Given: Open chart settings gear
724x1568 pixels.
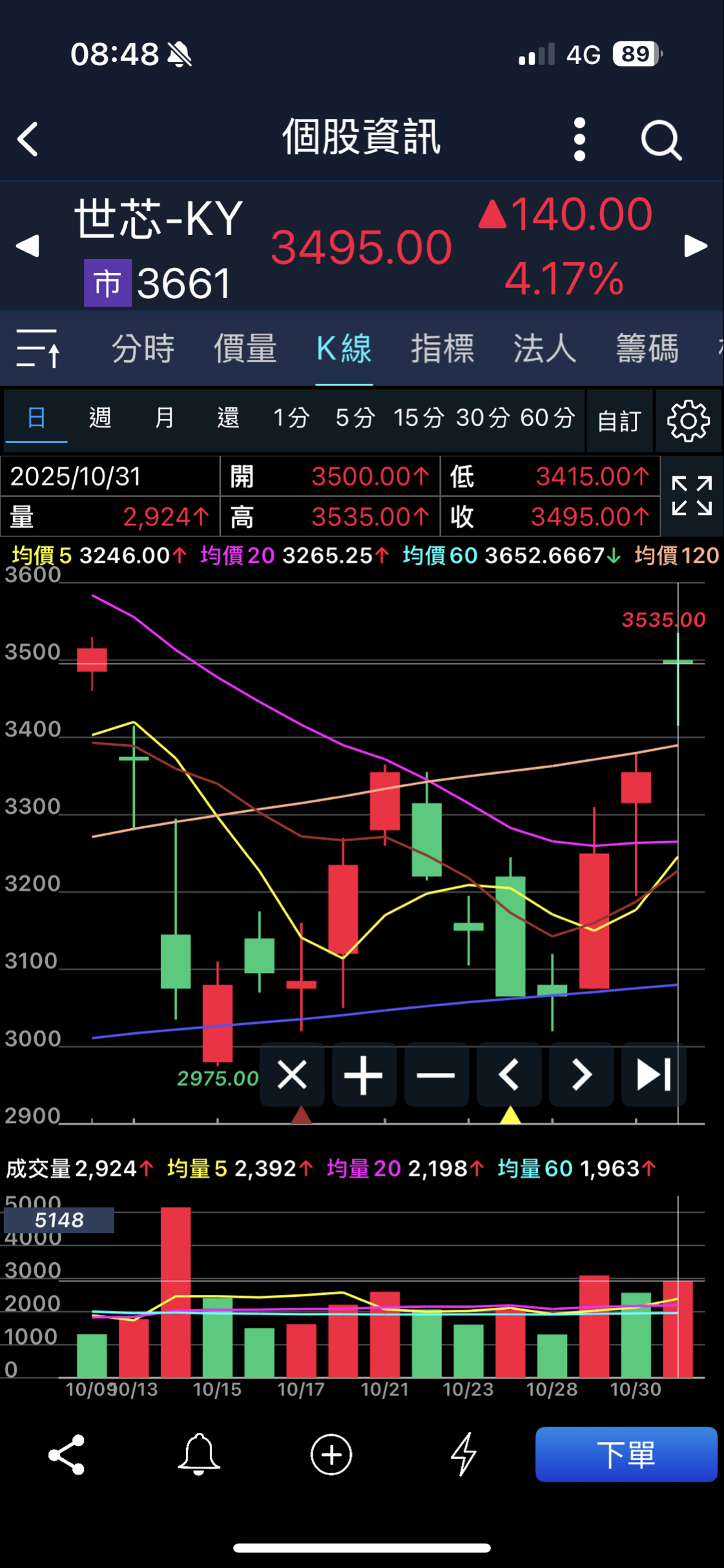Looking at the screenshot, I should pyautogui.click(x=688, y=421).
